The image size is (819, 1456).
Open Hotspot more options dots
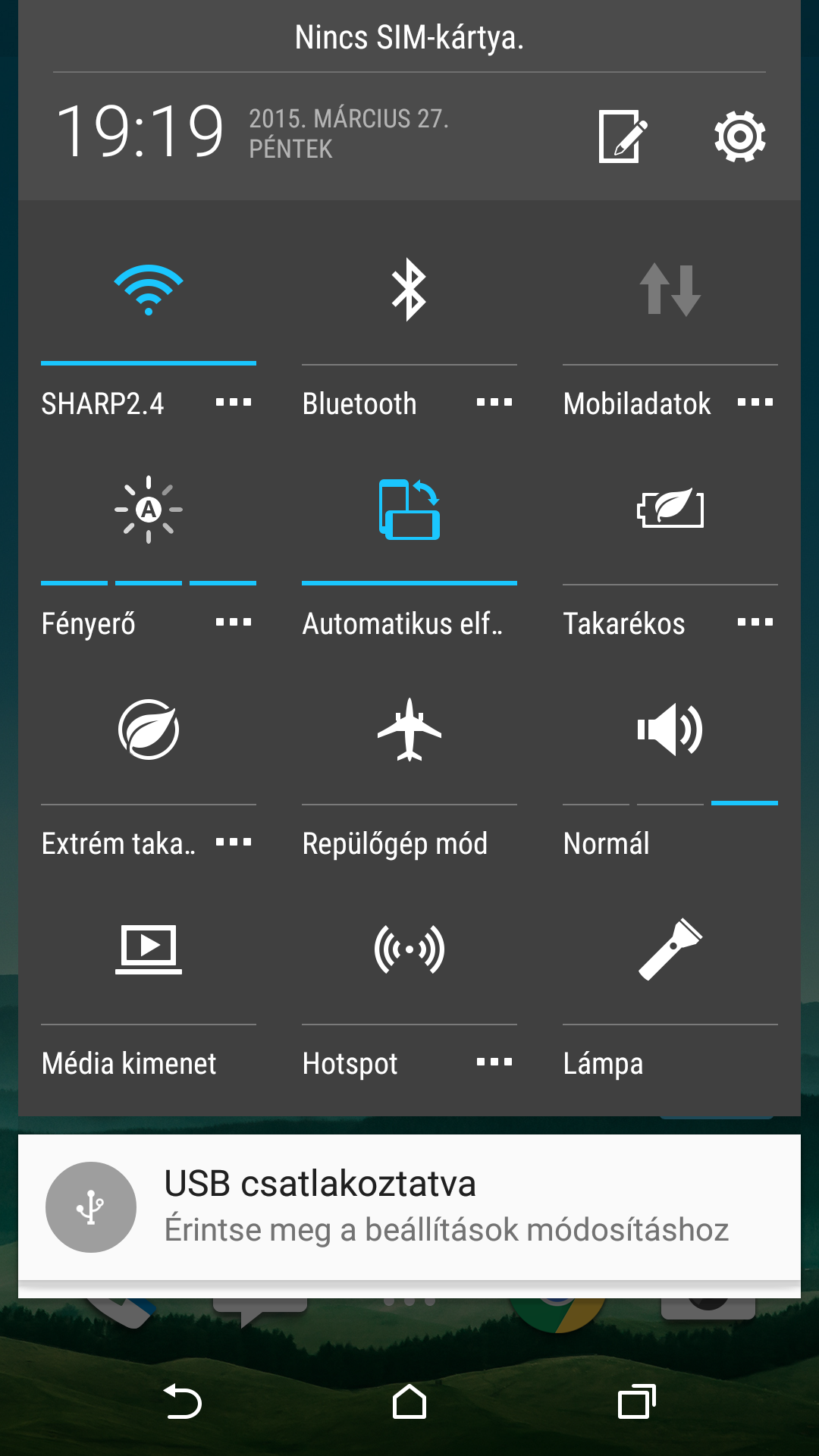(x=494, y=1062)
